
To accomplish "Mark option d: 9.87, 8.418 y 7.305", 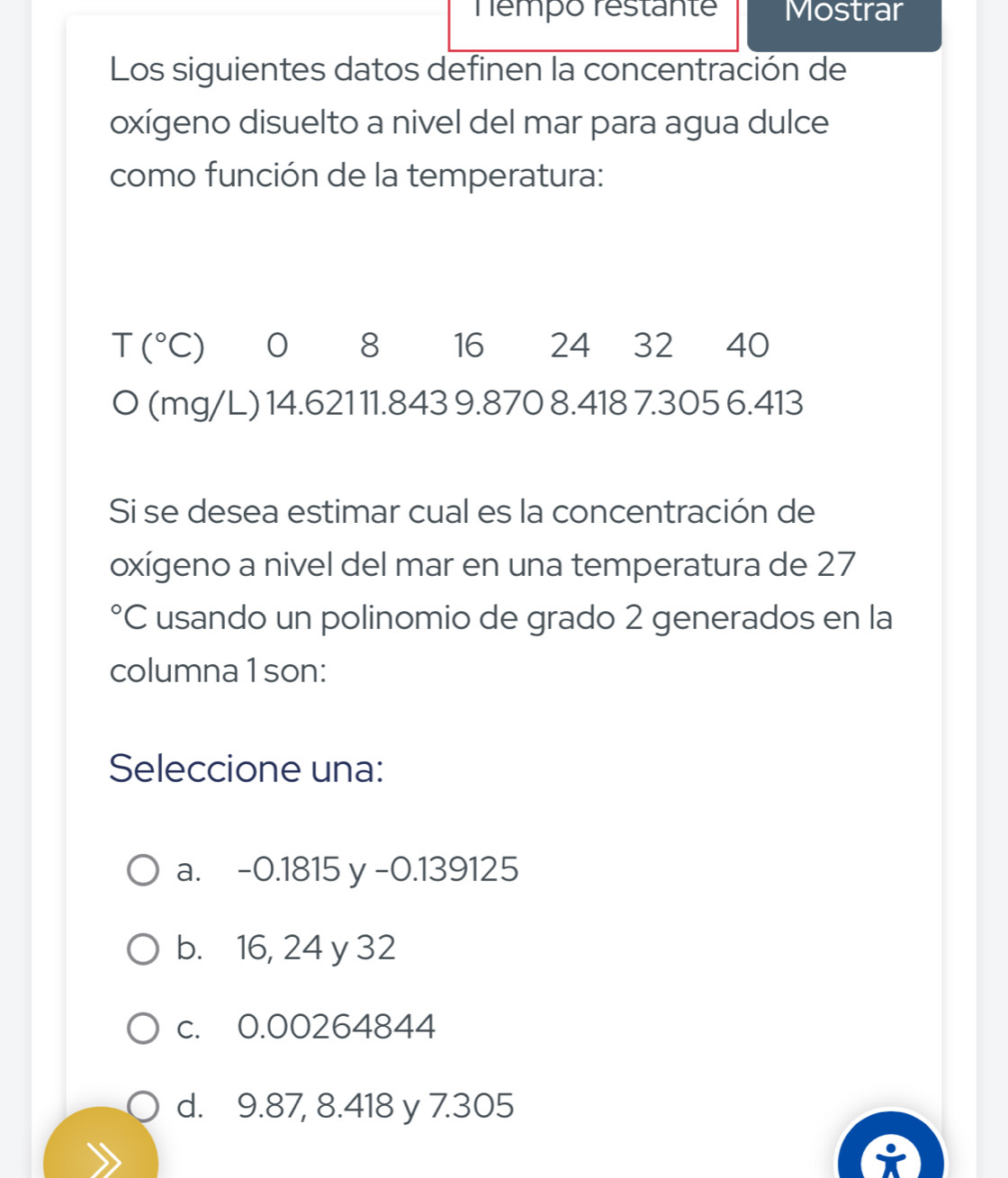I will 144,1103.
